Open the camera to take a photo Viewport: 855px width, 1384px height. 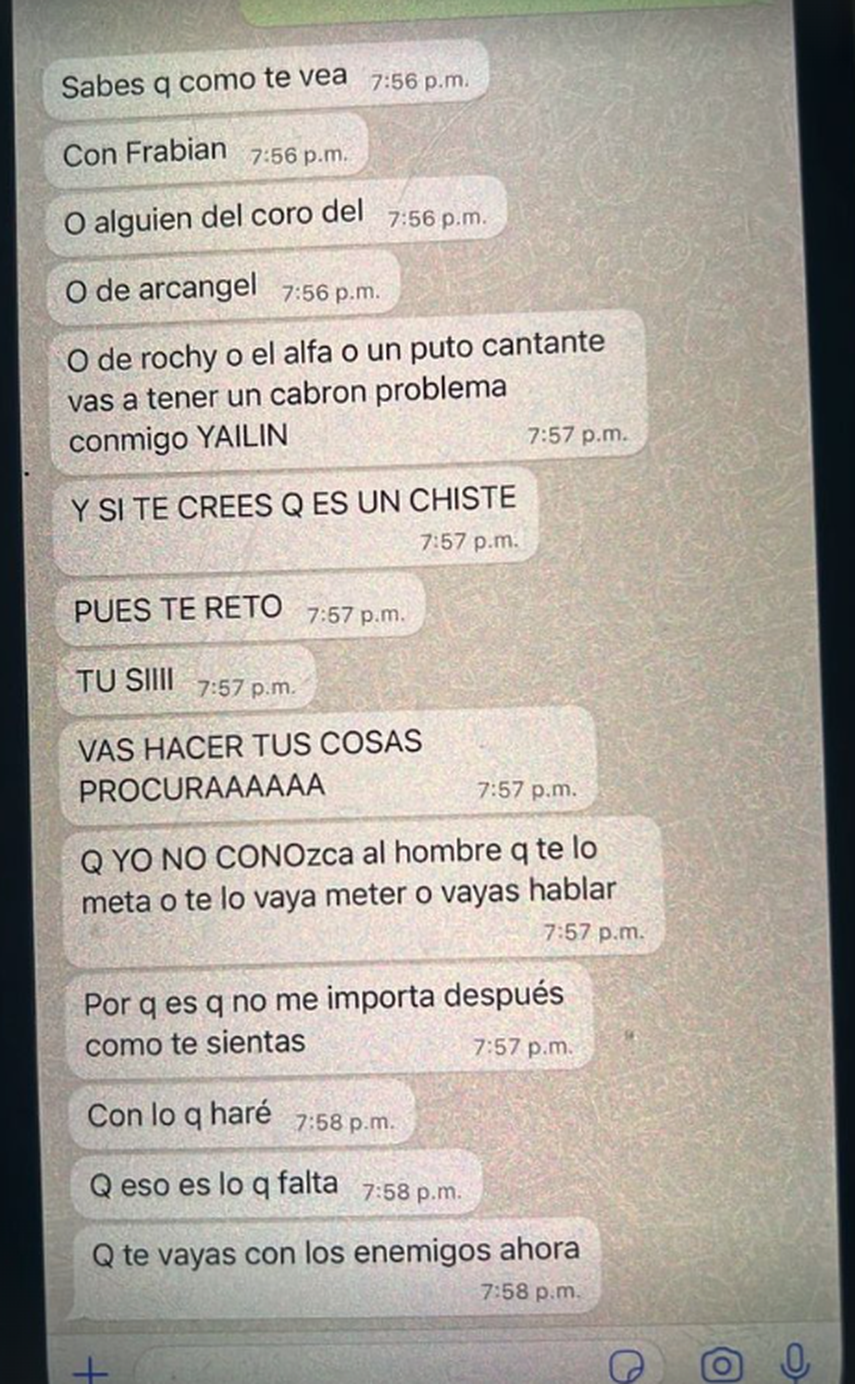[x=720, y=1364]
